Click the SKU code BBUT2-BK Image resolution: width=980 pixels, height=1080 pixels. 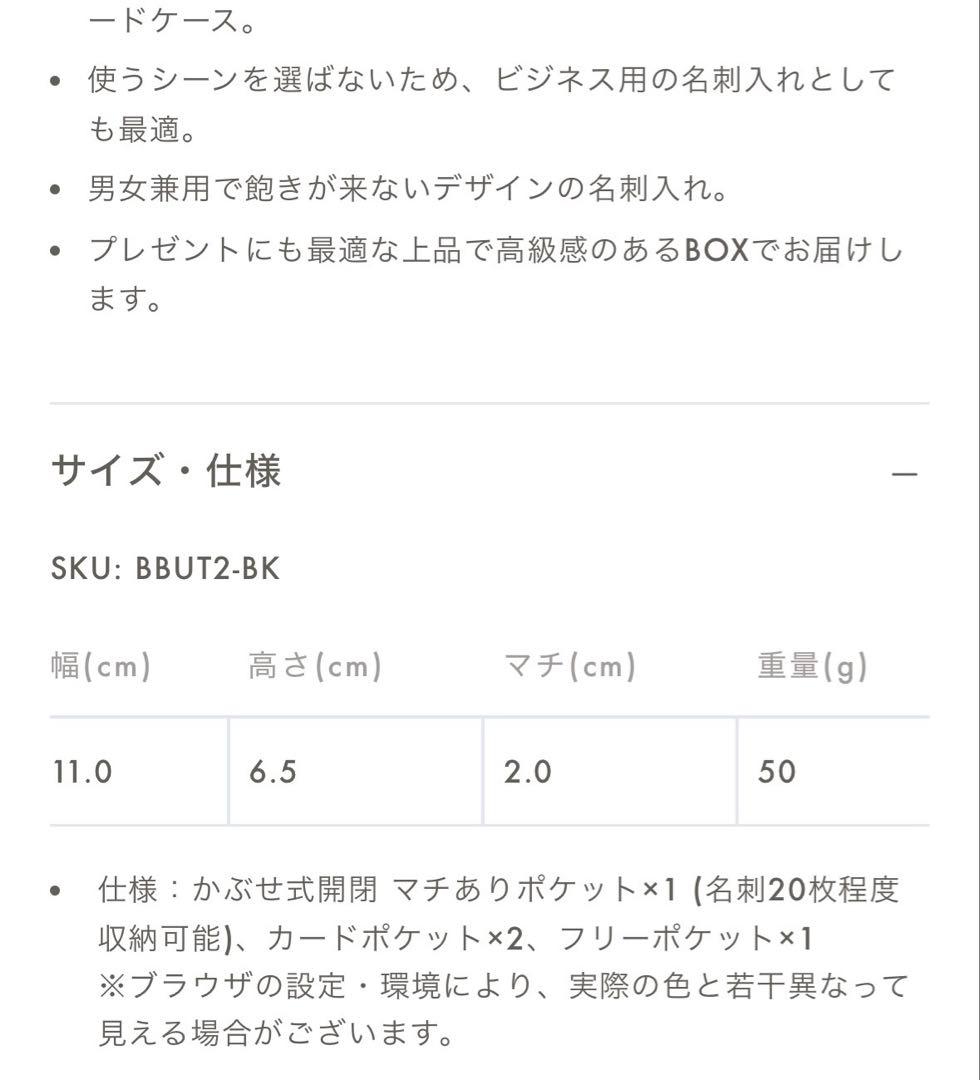[205, 566]
